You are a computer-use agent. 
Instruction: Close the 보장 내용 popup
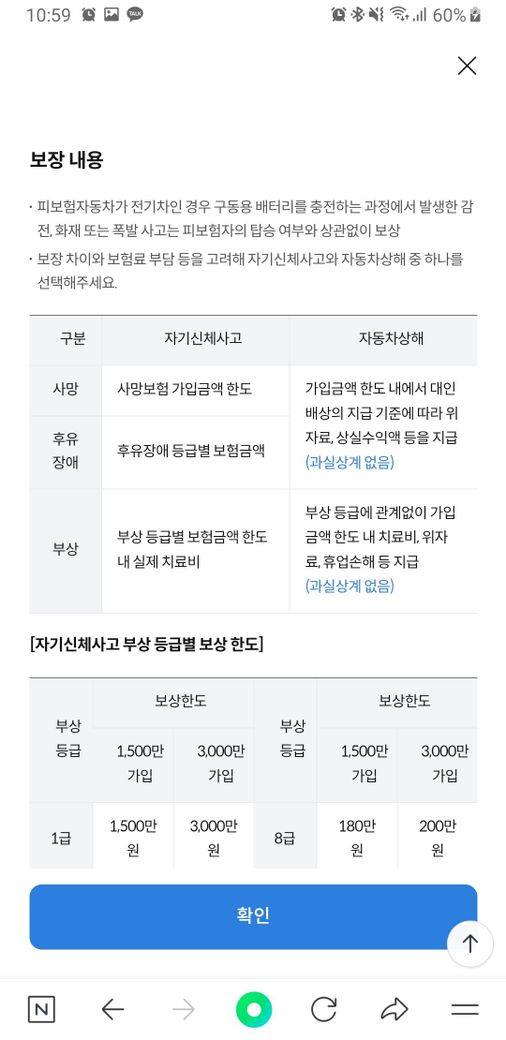click(467, 66)
